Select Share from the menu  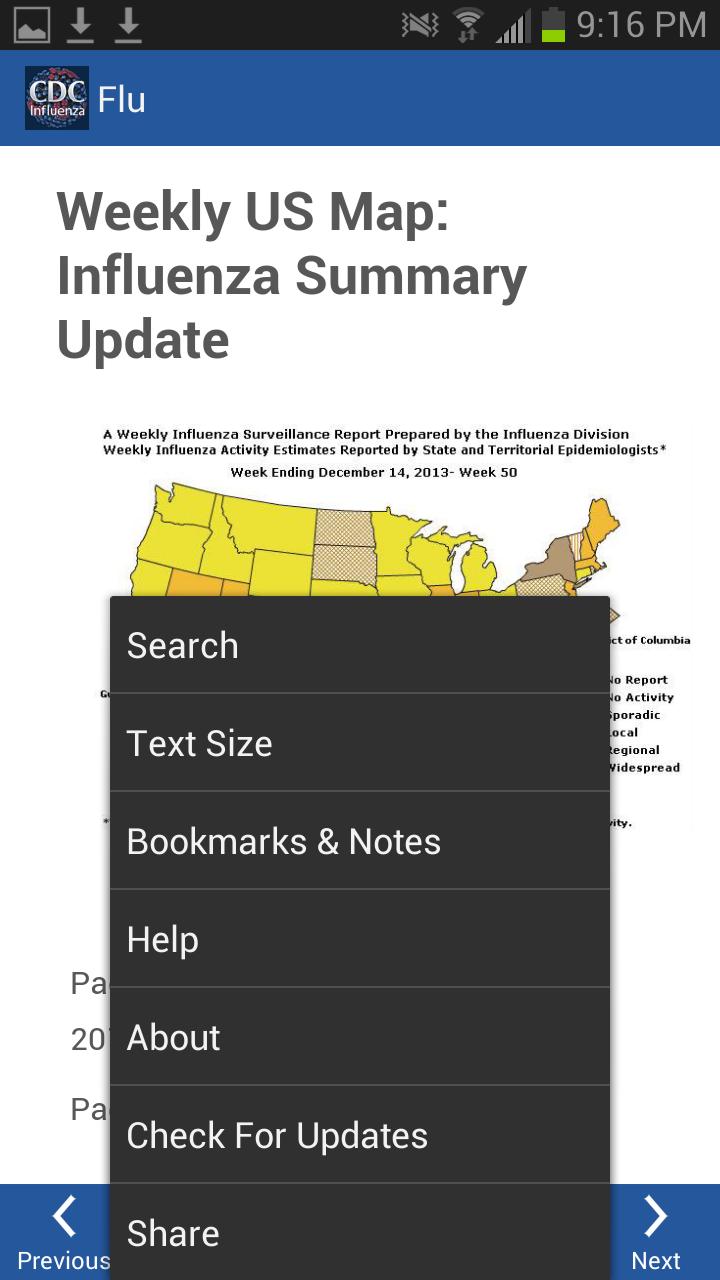pyautogui.click(x=360, y=1232)
